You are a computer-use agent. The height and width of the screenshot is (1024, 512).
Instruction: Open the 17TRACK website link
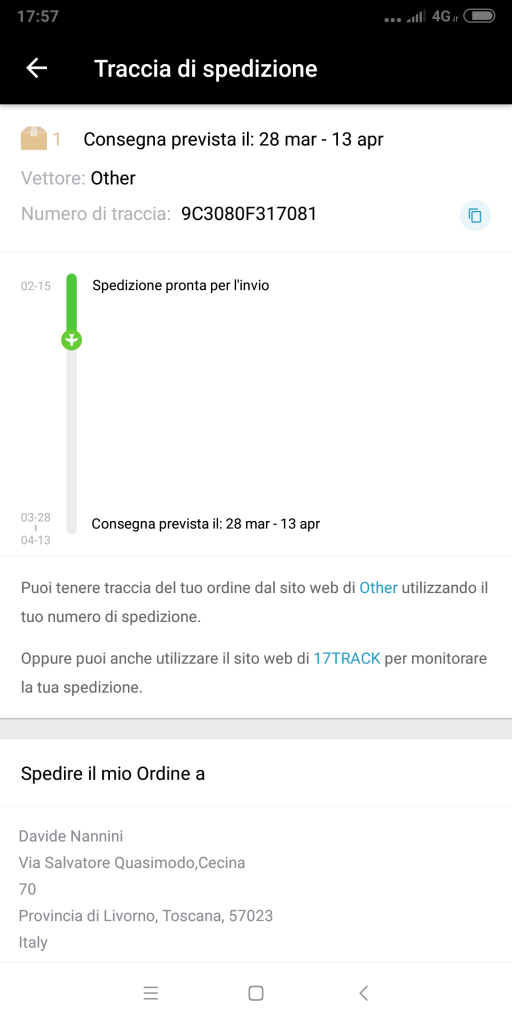tap(347, 658)
